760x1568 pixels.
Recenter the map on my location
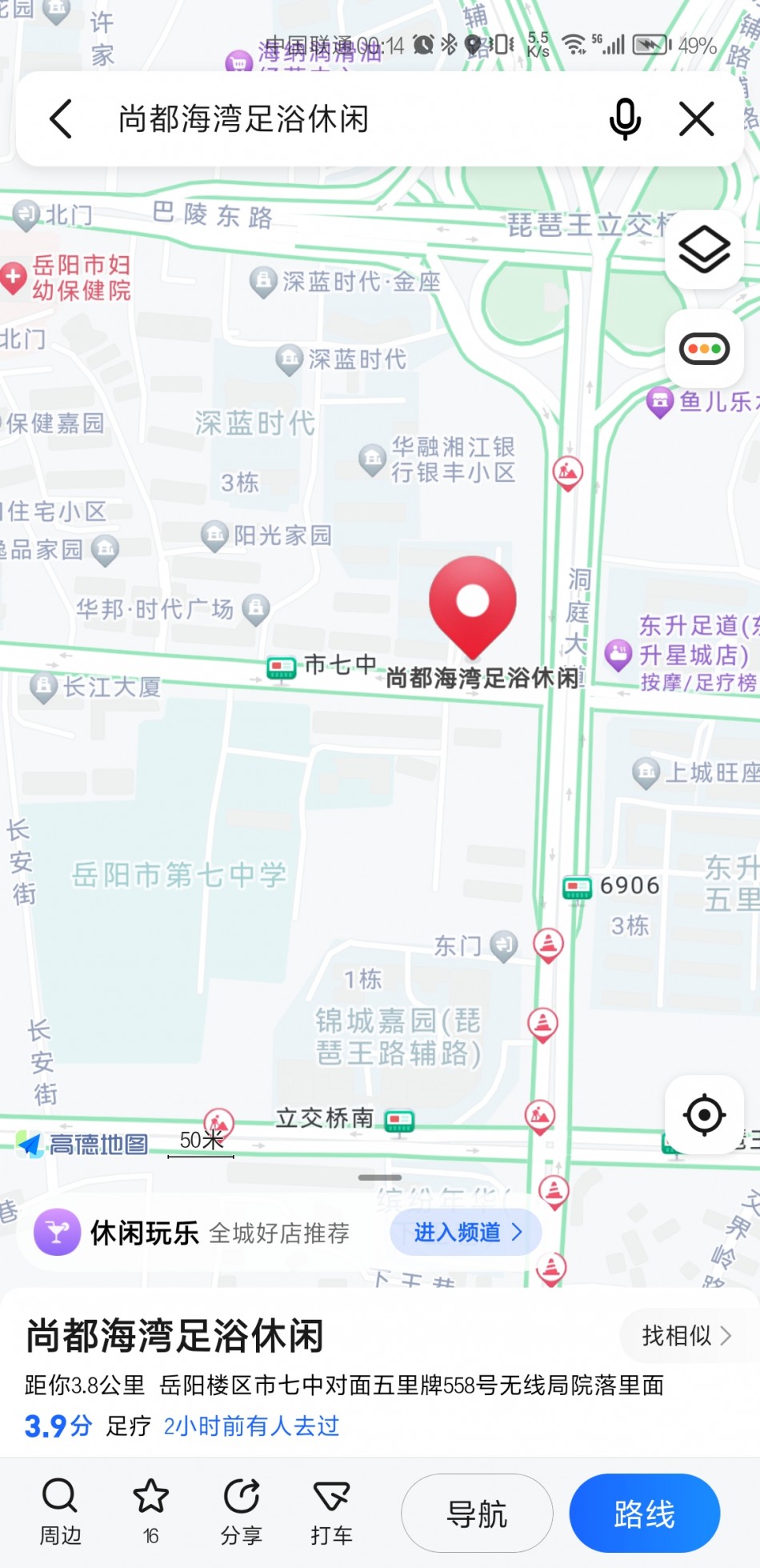pyautogui.click(x=704, y=1114)
